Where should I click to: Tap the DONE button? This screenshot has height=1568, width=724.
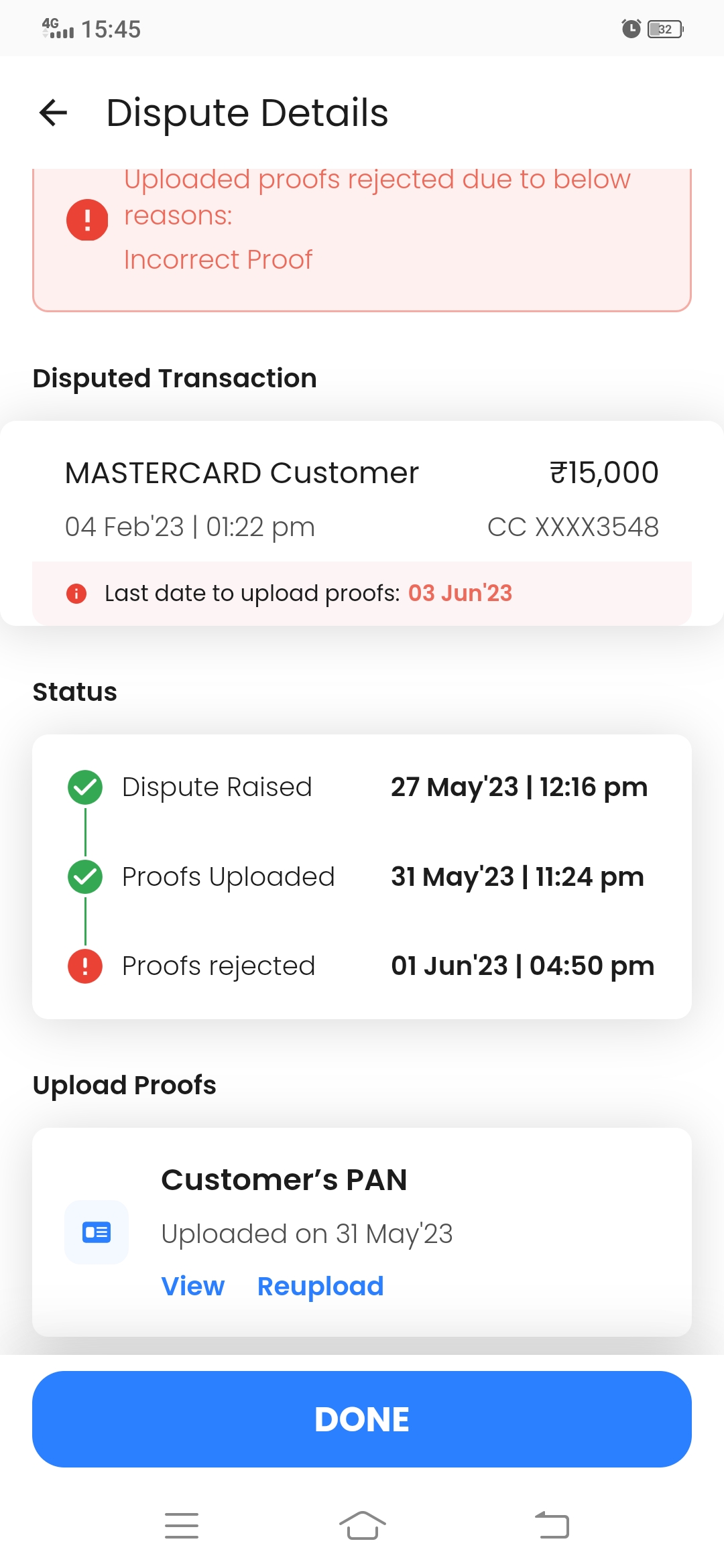362,1419
